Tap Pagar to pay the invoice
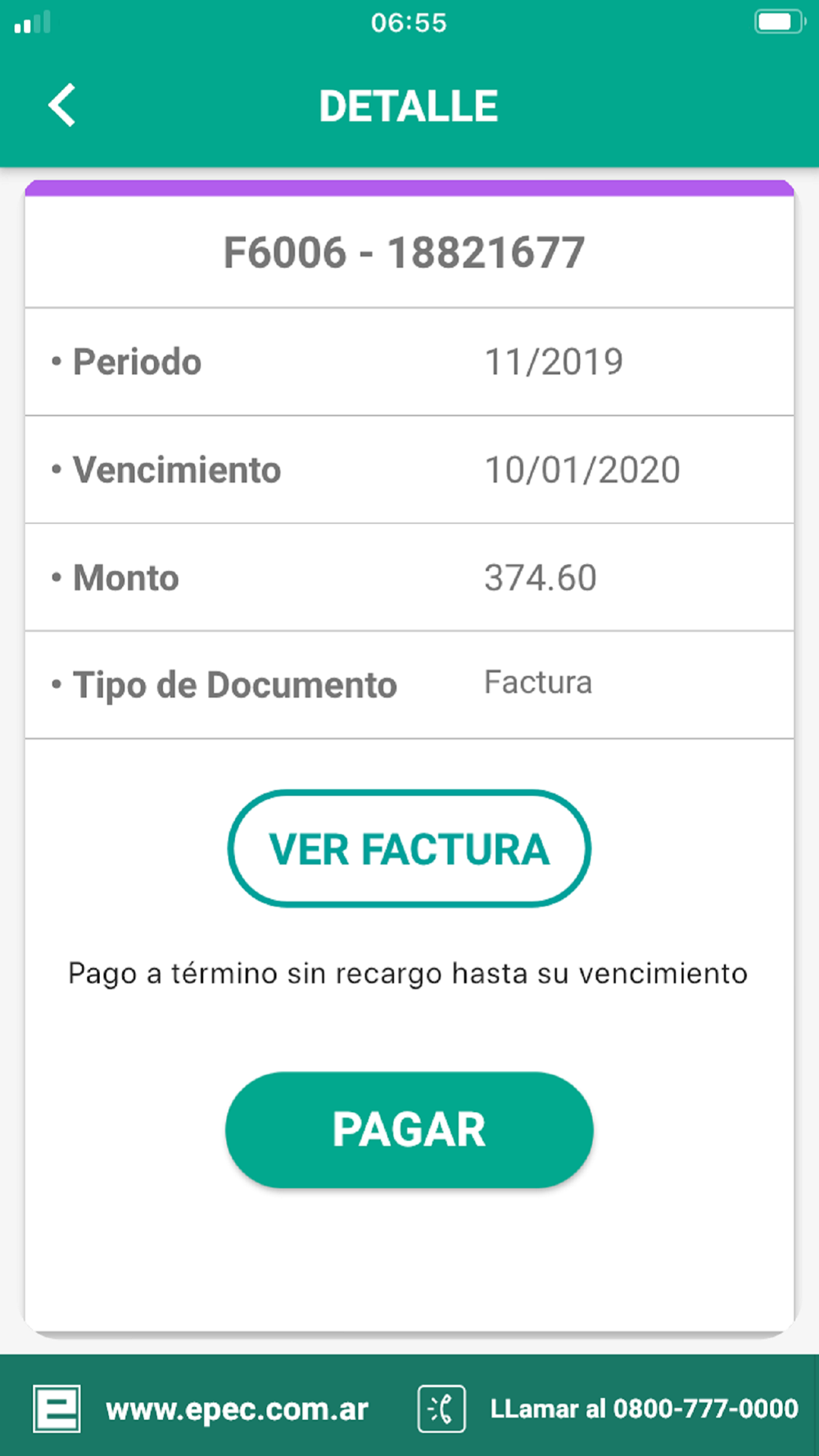Viewport: 819px width, 1456px height. pos(409,1129)
